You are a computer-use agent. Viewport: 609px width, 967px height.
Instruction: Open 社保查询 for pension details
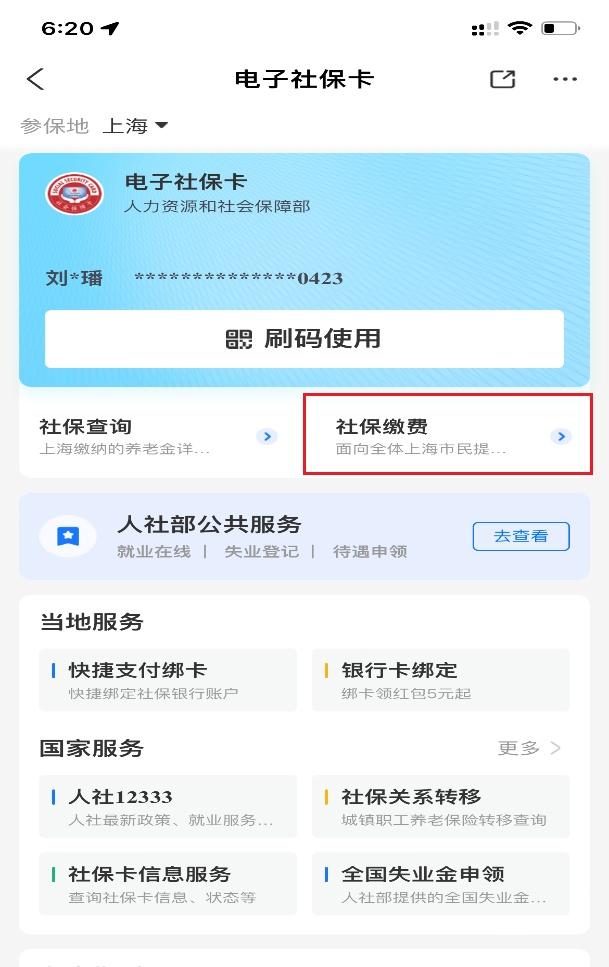point(157,437)
